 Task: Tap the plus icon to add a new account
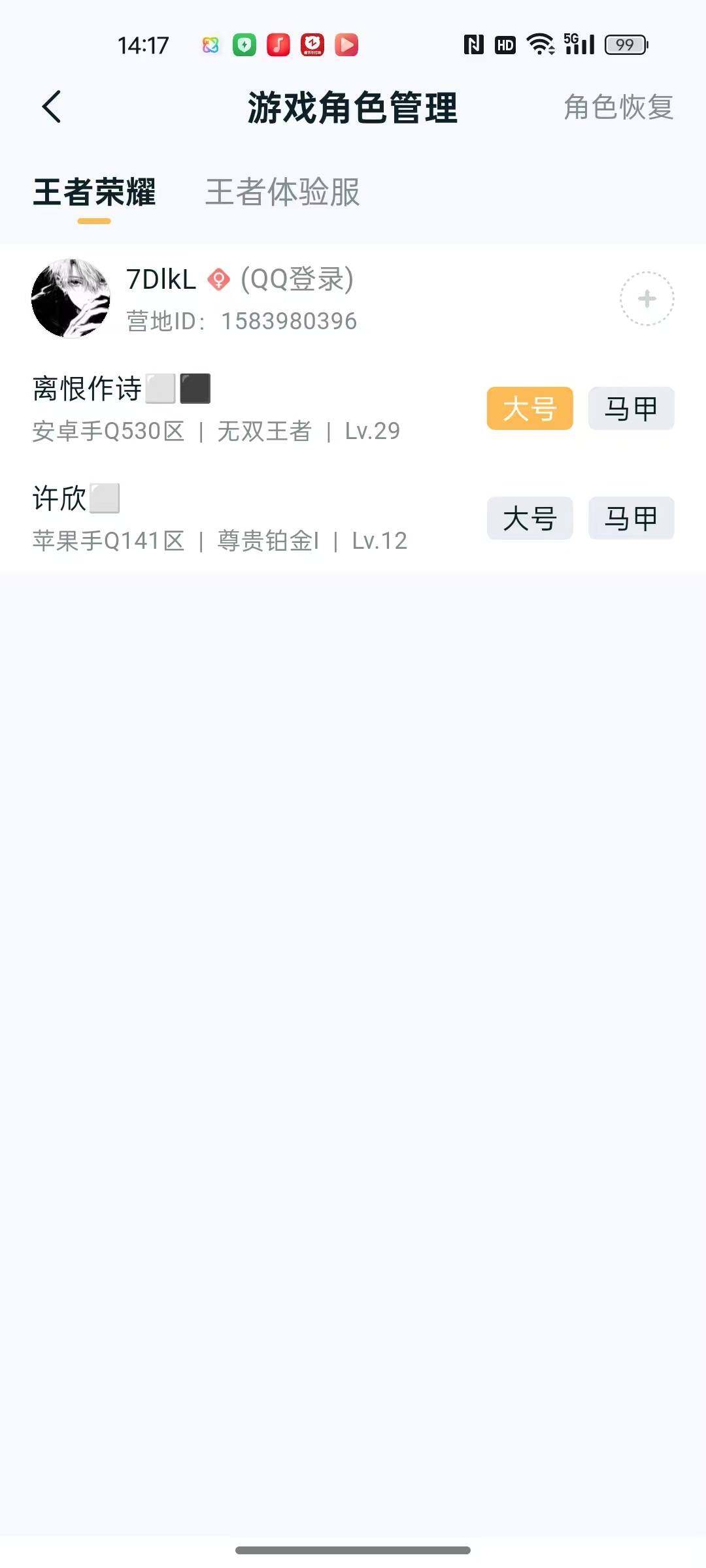tap(646, 297)
